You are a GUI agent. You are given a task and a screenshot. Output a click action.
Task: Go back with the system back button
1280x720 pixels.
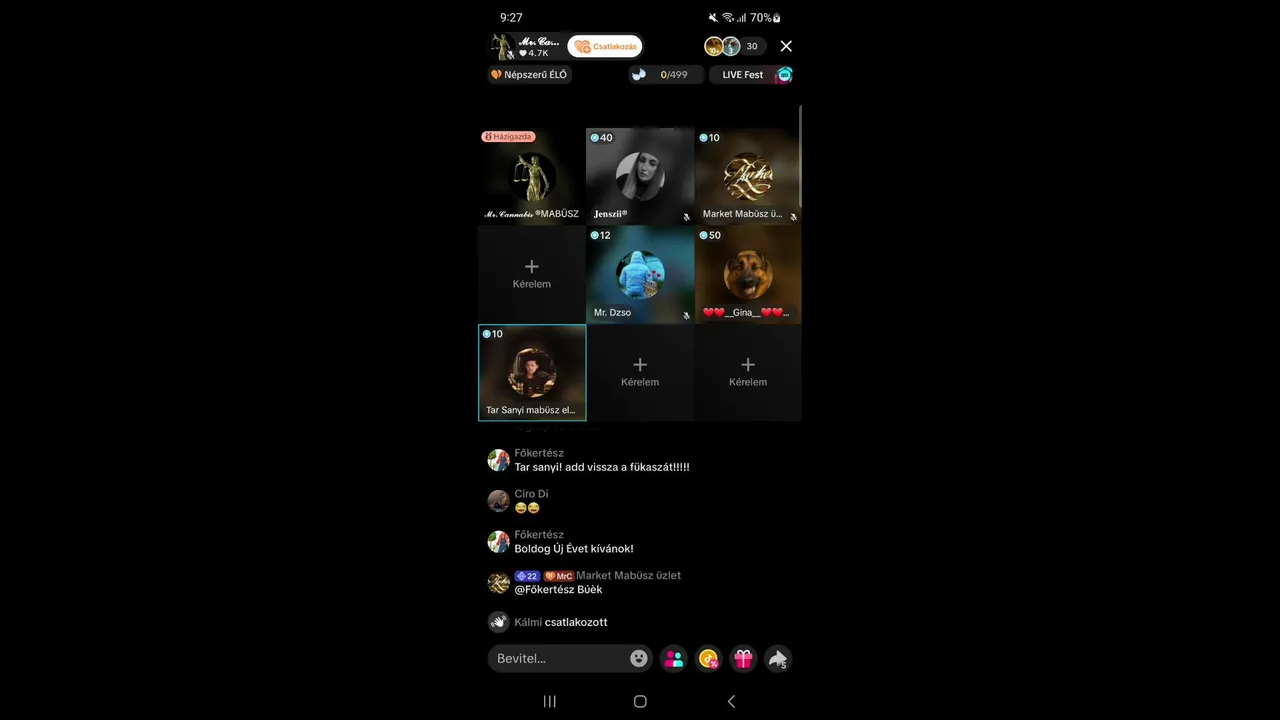pos(731,701)
